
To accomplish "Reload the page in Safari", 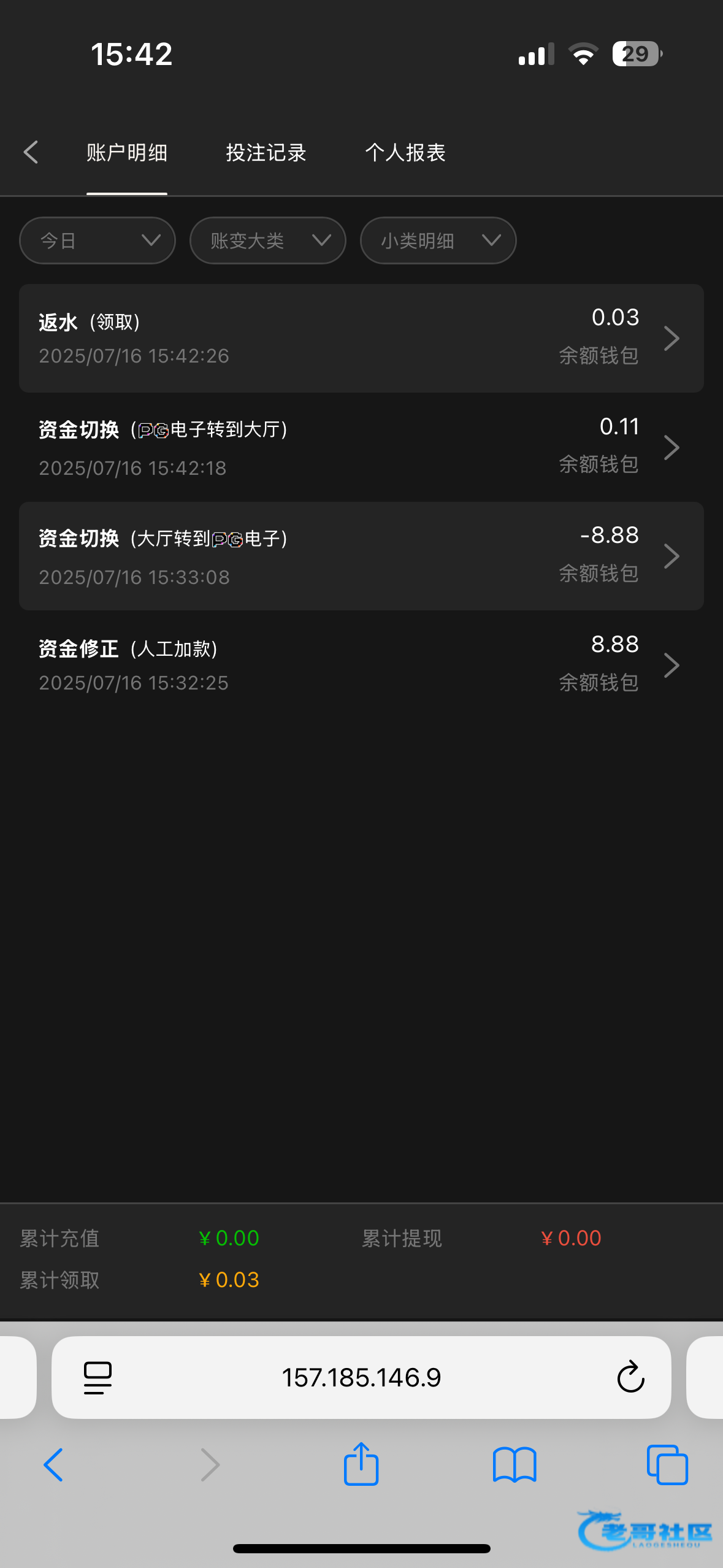I will click(630, 1377).
